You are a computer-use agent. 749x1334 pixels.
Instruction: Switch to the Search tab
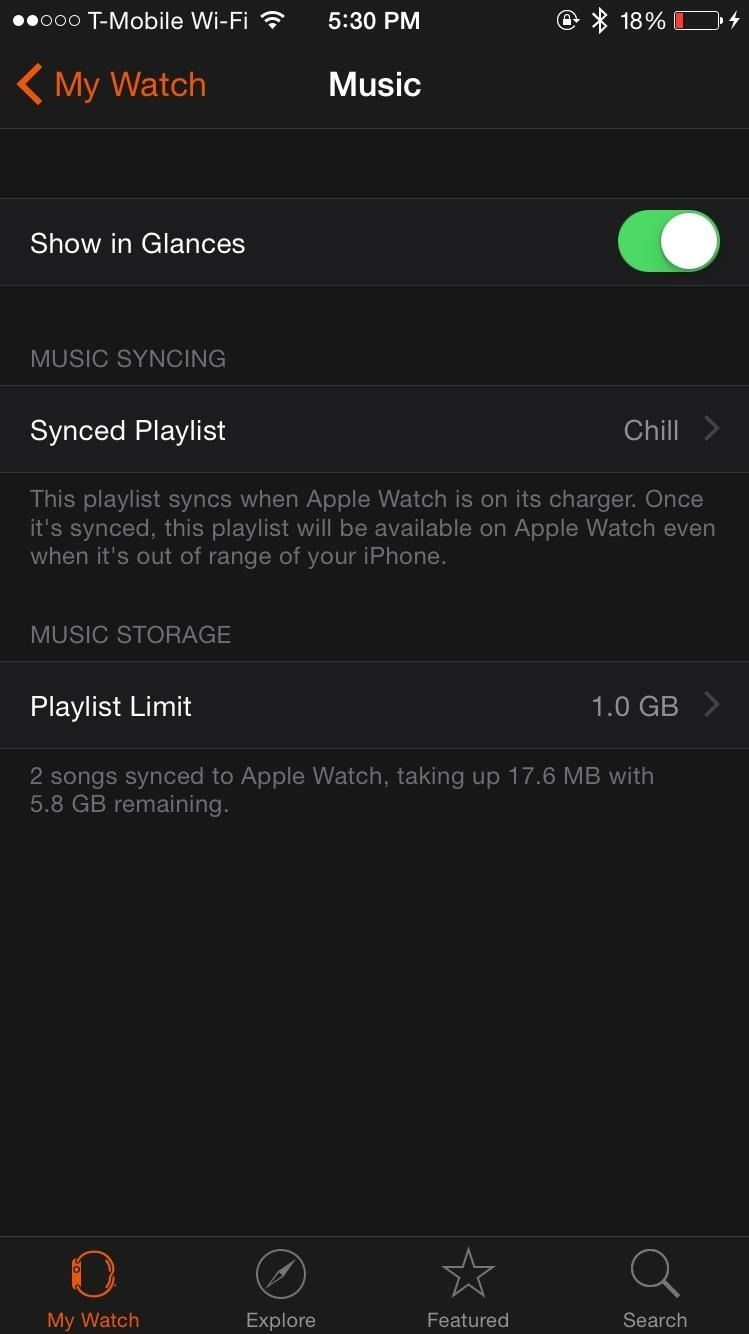[655, 1288]
